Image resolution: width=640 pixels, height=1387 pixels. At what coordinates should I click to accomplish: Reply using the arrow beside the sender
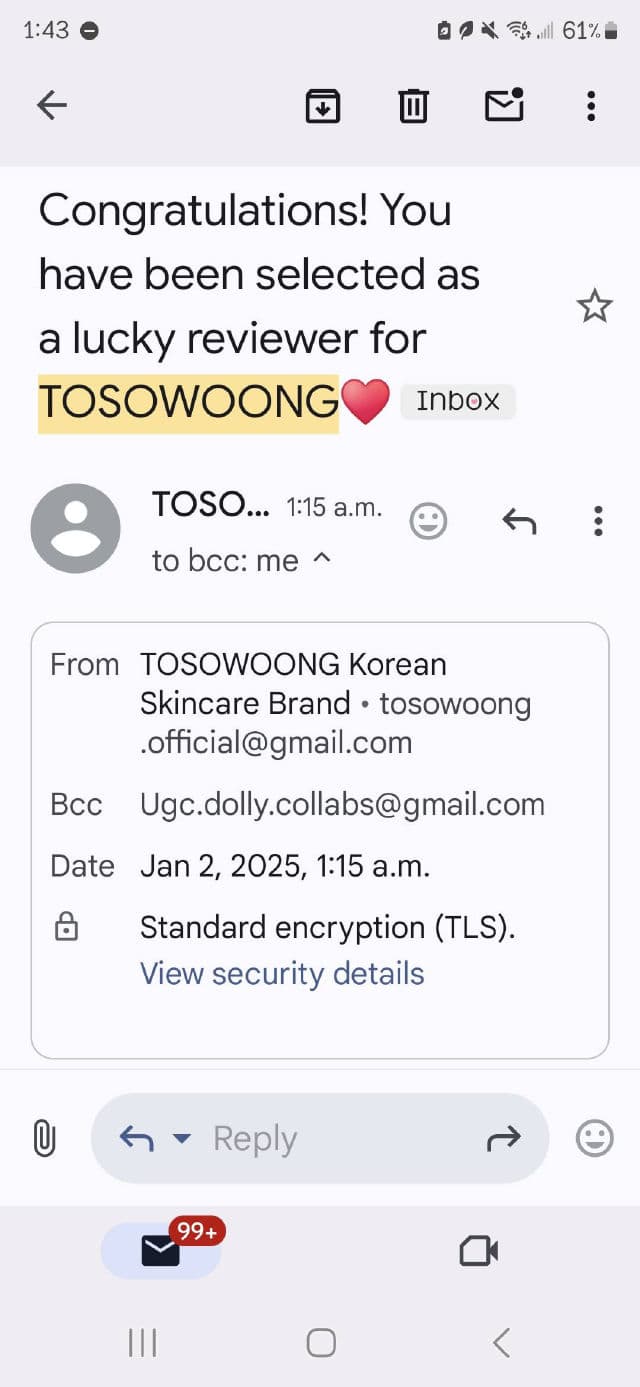[518, 521]
